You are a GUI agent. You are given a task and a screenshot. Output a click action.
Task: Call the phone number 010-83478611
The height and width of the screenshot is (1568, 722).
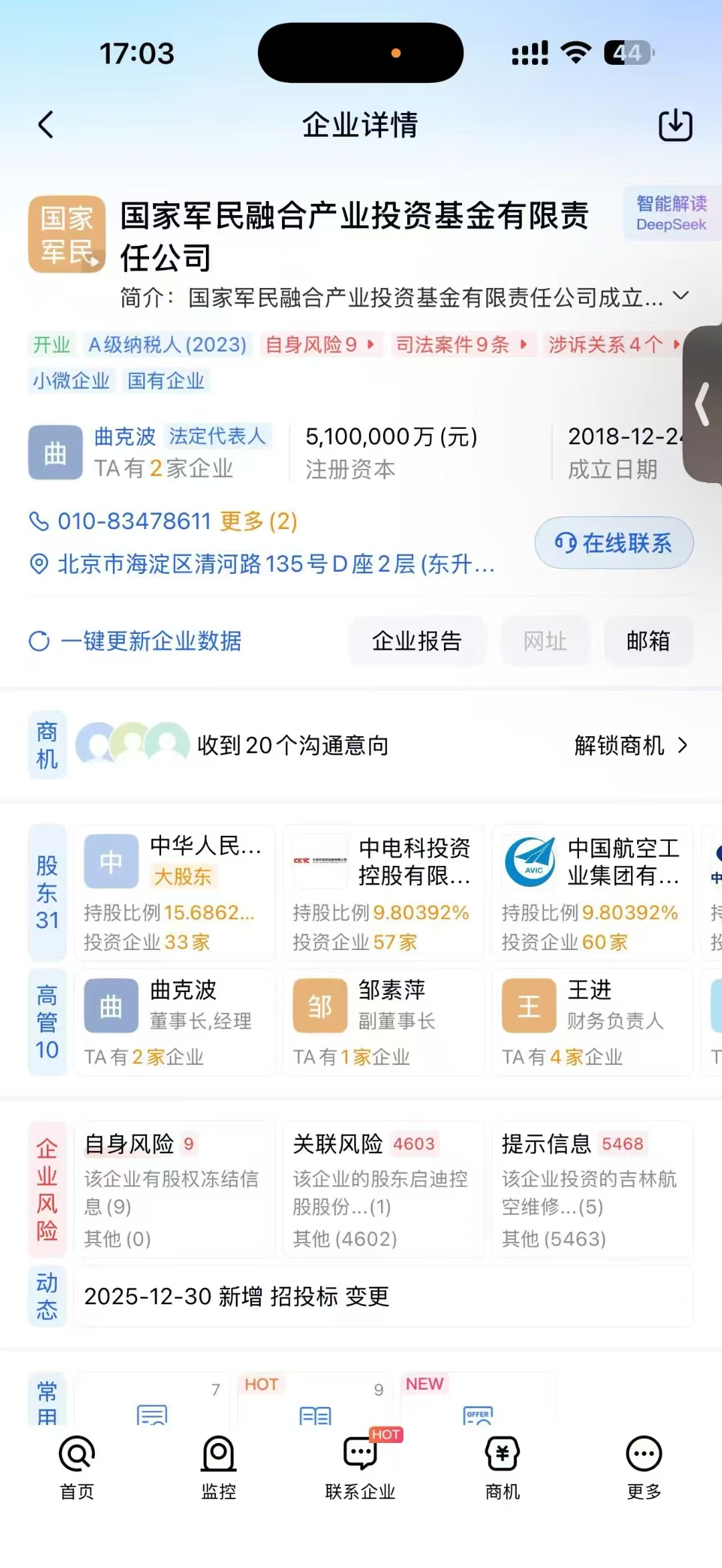tap(134, 521)
